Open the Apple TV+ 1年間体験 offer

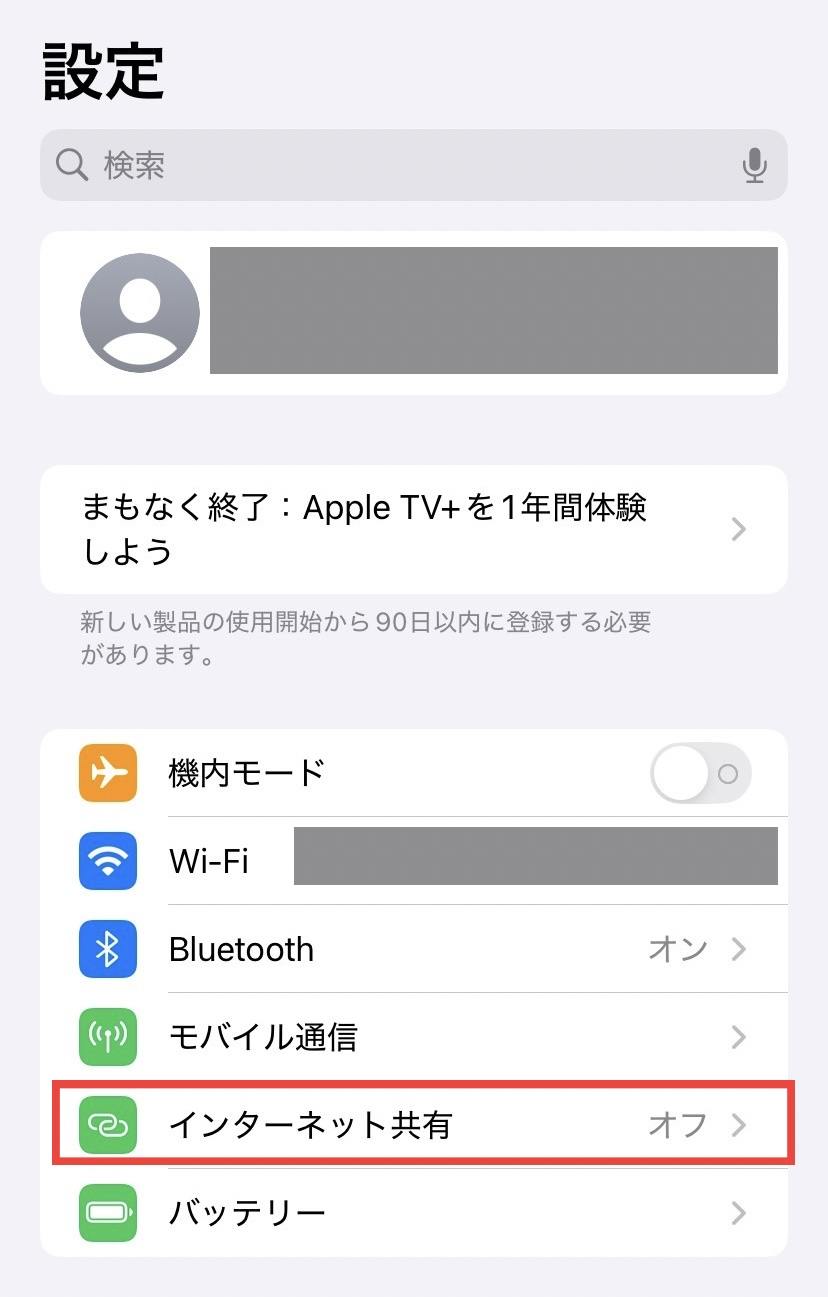pos(414,529)
